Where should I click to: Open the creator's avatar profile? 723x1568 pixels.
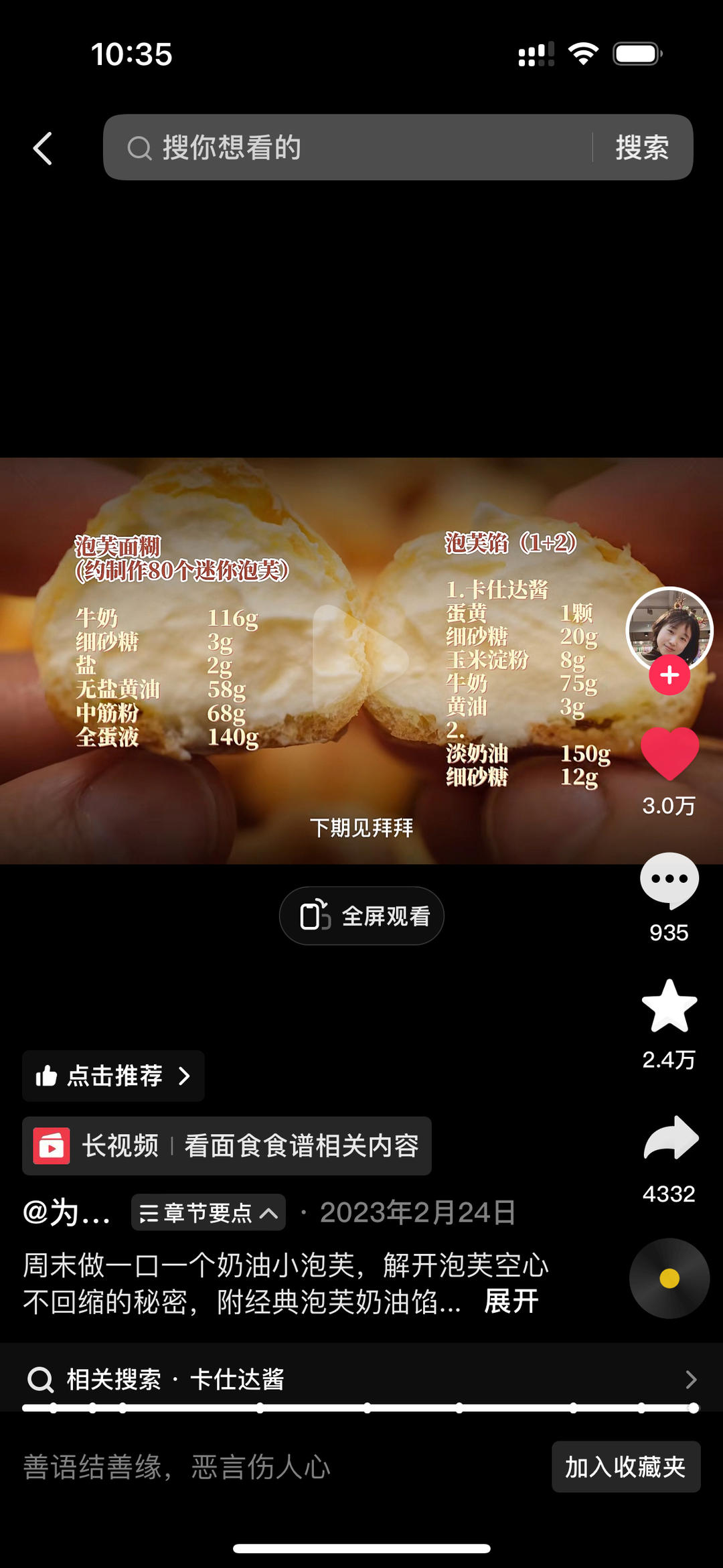point(669,628)
